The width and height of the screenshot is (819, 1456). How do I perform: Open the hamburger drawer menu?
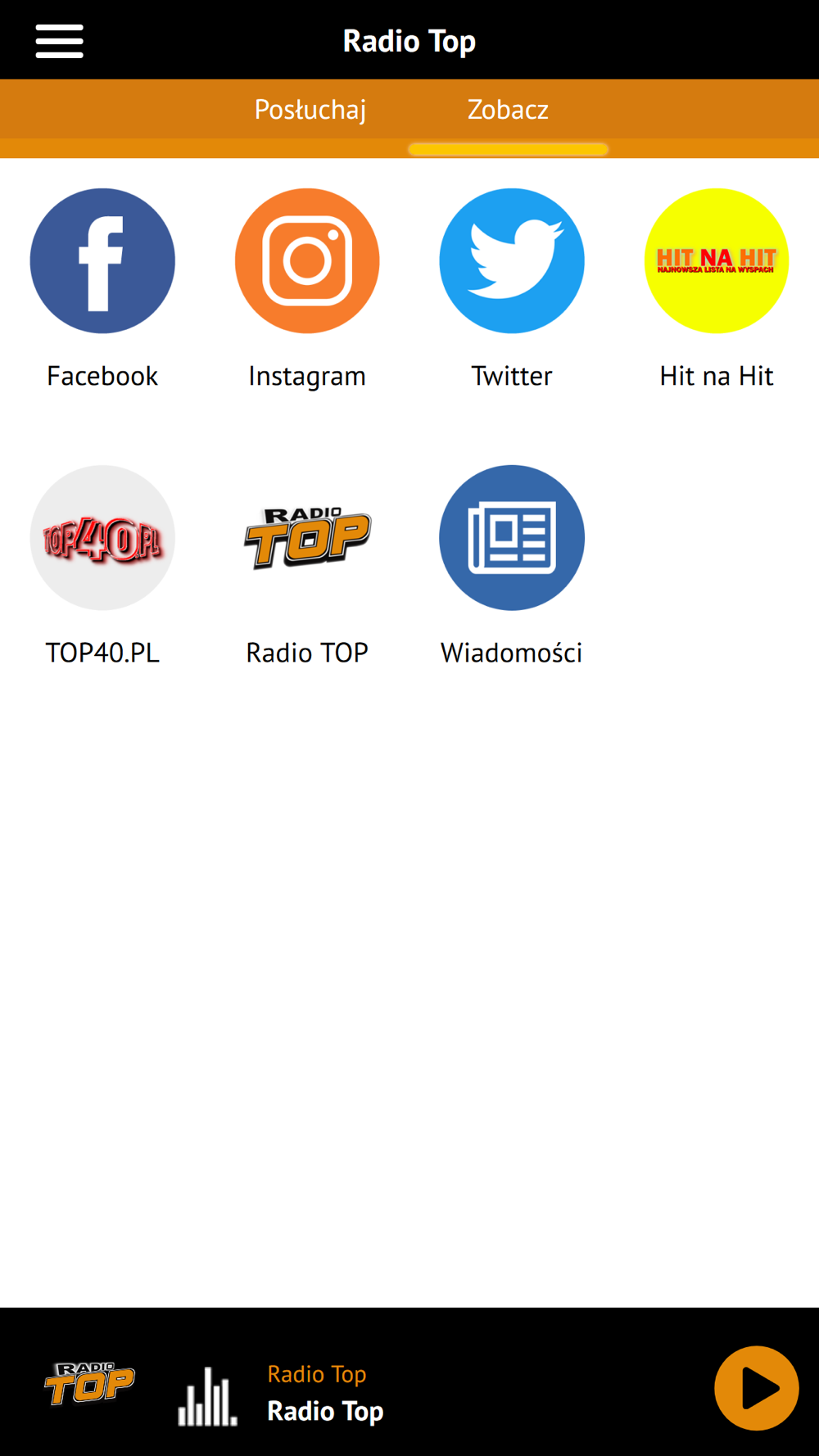[59, 41]
